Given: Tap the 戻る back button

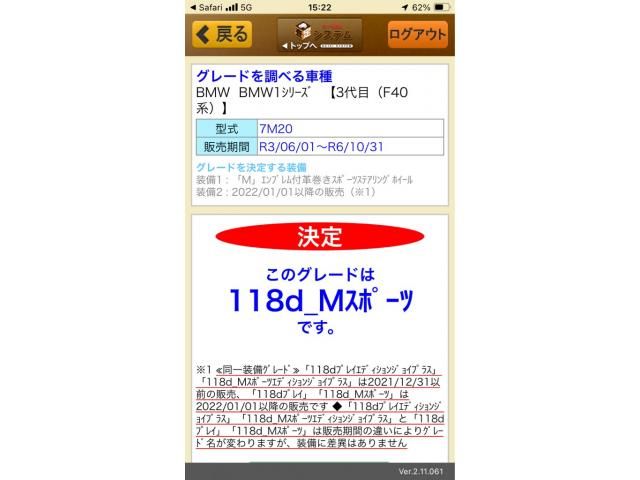Looking at the screenshot, I should (222, 34).
